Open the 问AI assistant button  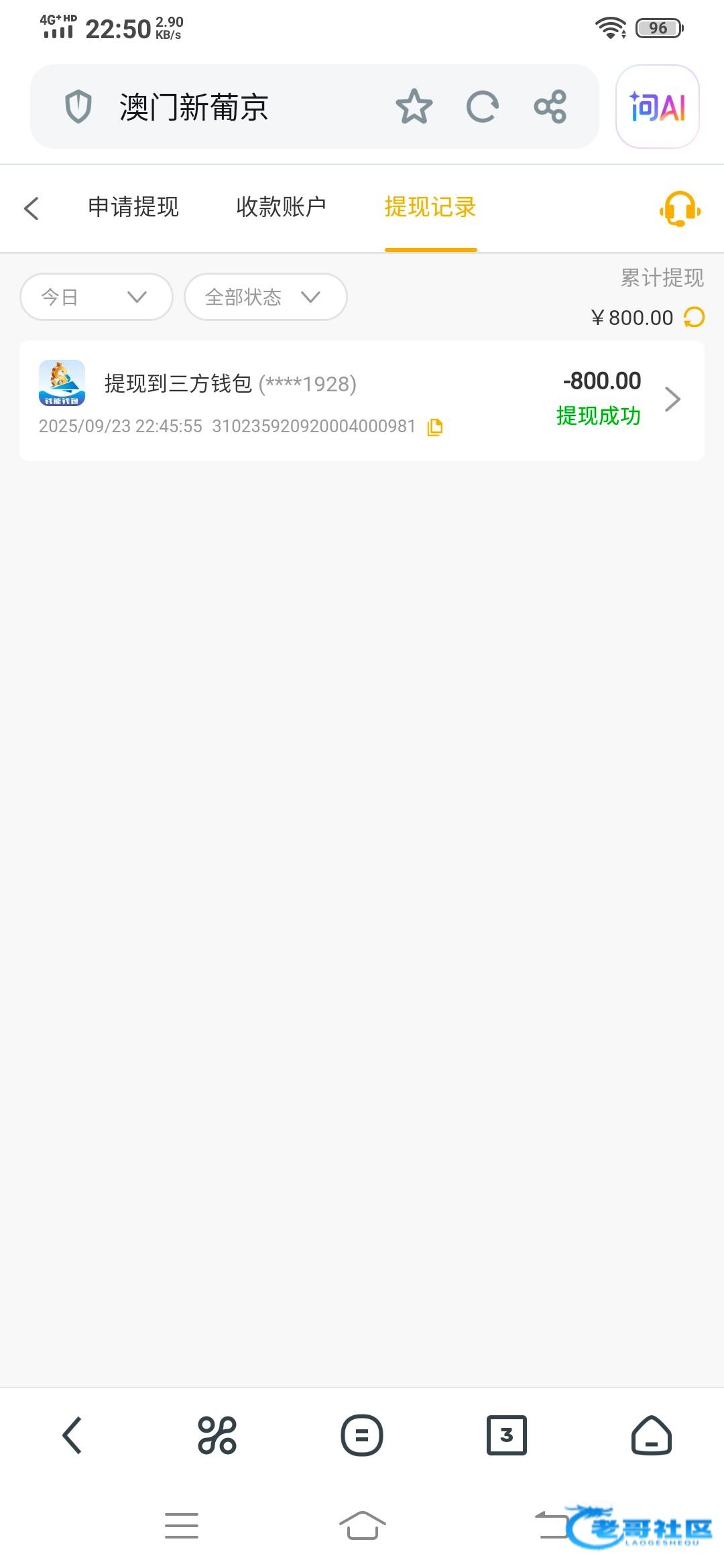tap(657, 107)
